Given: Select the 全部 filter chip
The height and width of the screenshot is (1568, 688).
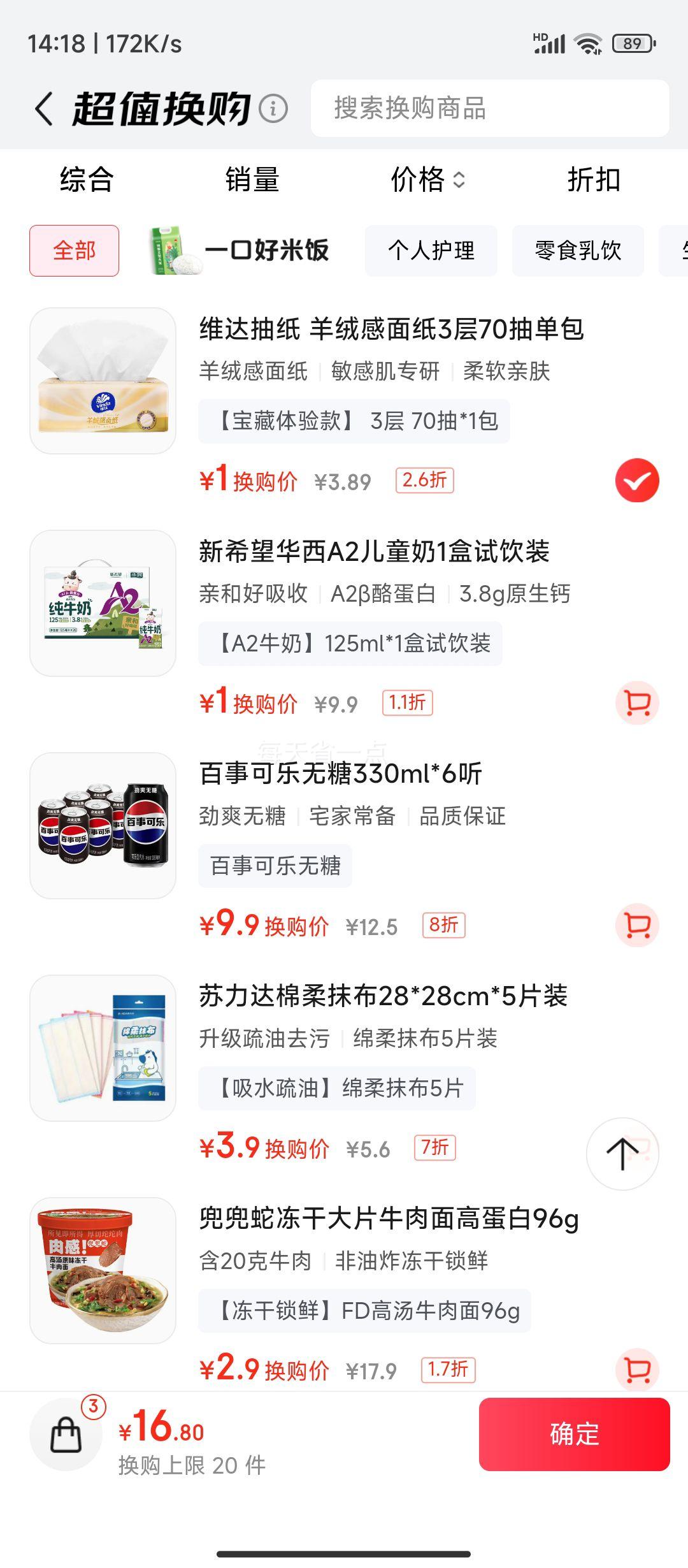Looking at the screenshot, I should (x=74, y=251).
